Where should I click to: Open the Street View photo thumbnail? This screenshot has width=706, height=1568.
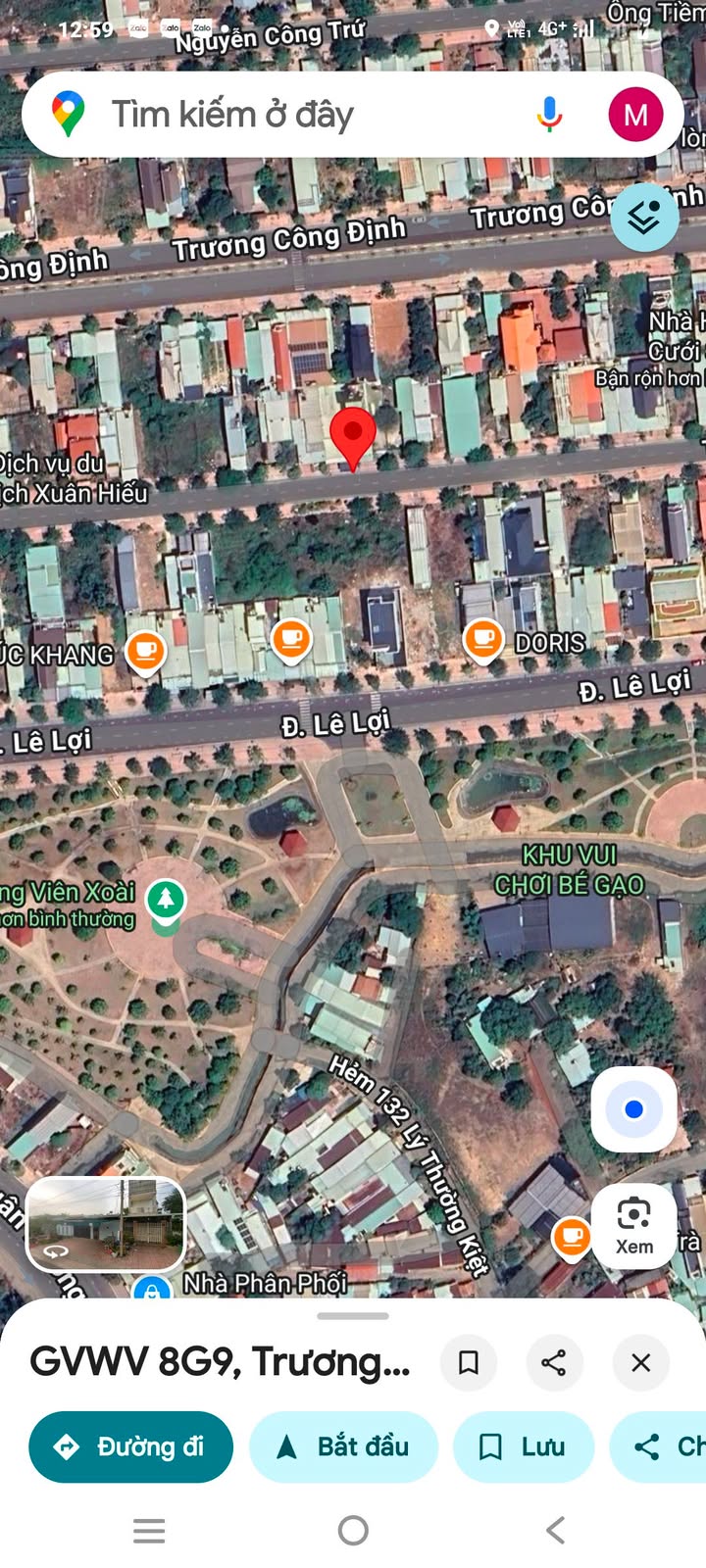coord(105,1224)
